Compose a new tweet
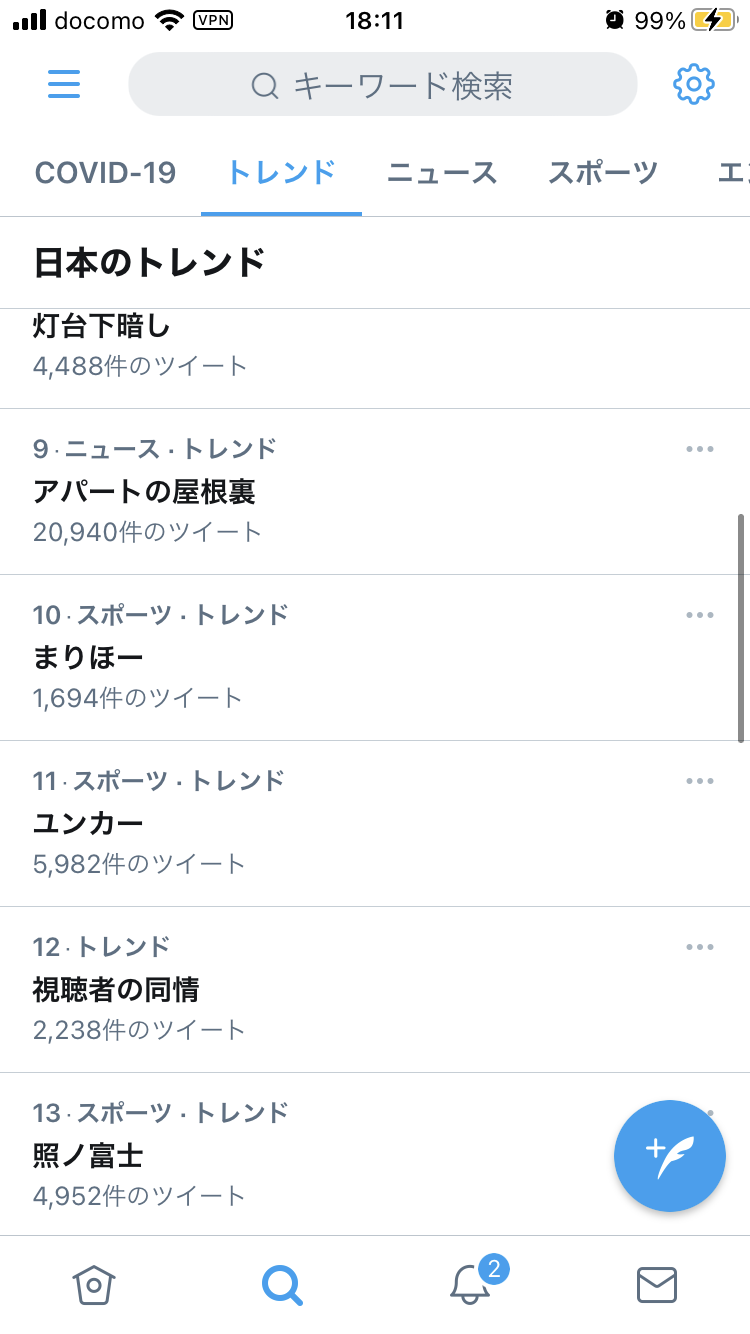 [x=669, y=1155]
